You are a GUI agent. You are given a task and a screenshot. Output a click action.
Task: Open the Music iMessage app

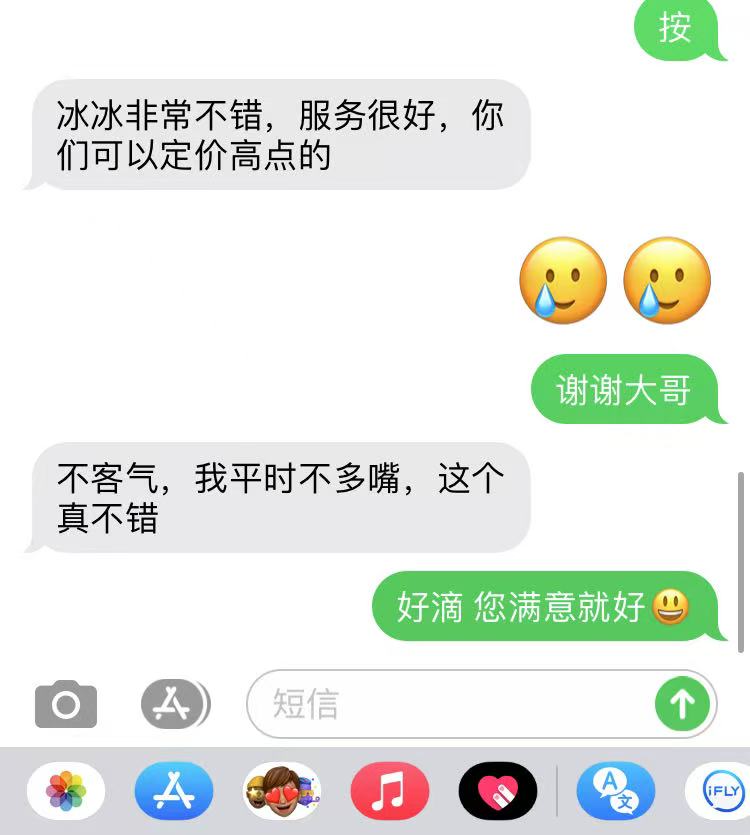[x=390, y=792]
